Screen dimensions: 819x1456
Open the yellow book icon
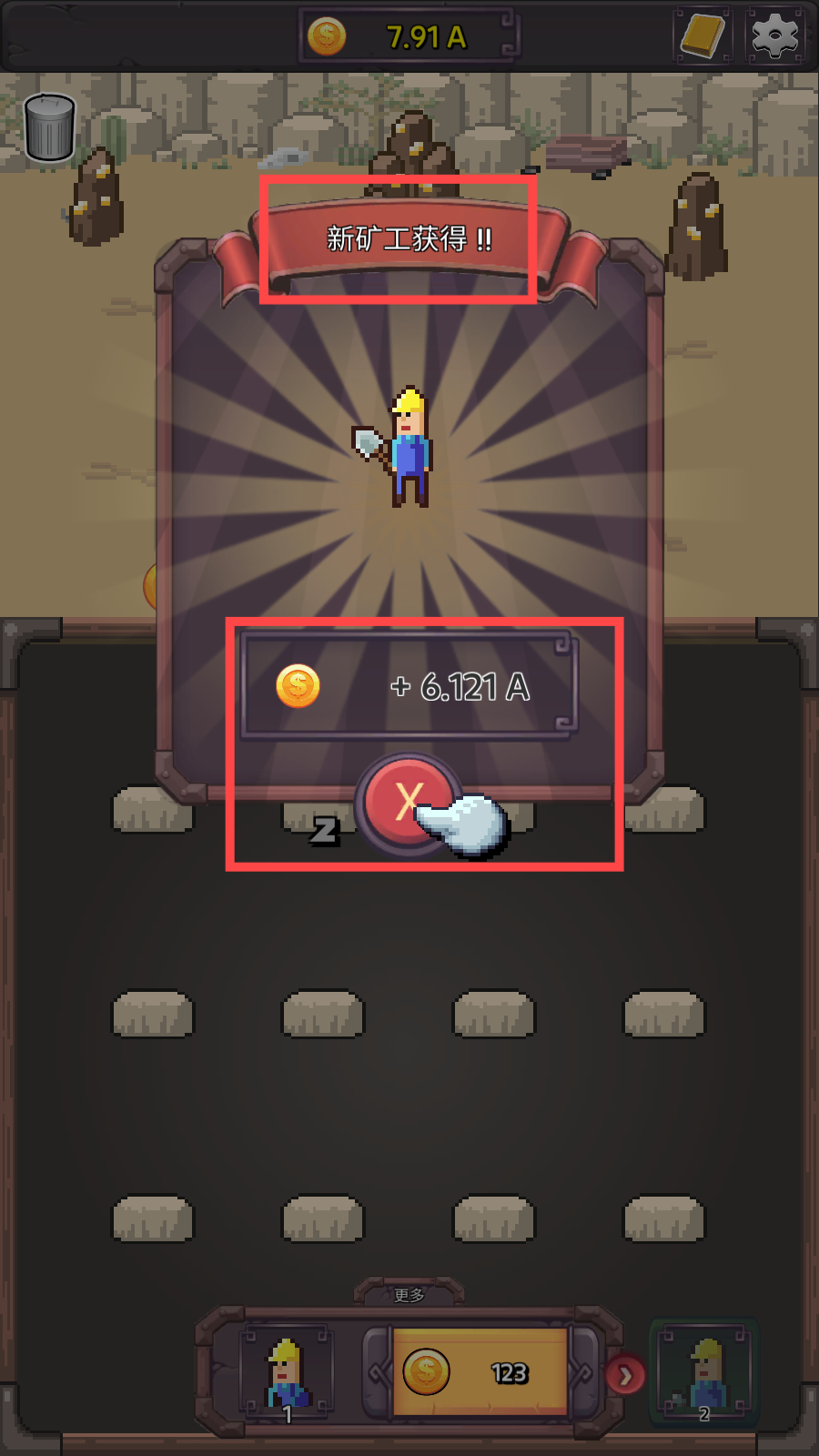[703, 36]
